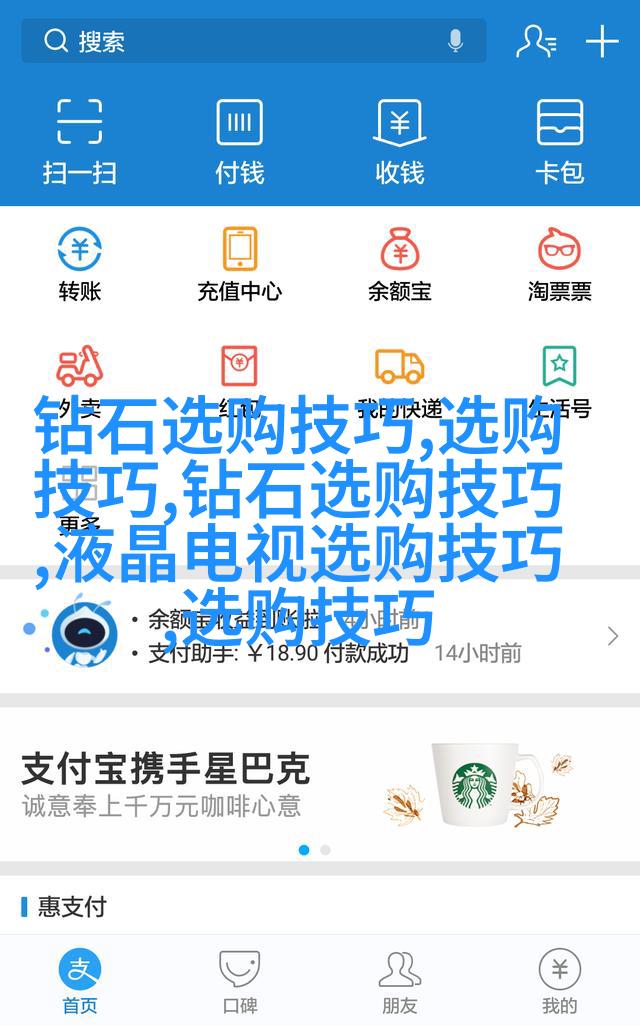Open 收钱 to receive money
The height and width of the screenshot is (1026, 640).
[x=400, y=140]
